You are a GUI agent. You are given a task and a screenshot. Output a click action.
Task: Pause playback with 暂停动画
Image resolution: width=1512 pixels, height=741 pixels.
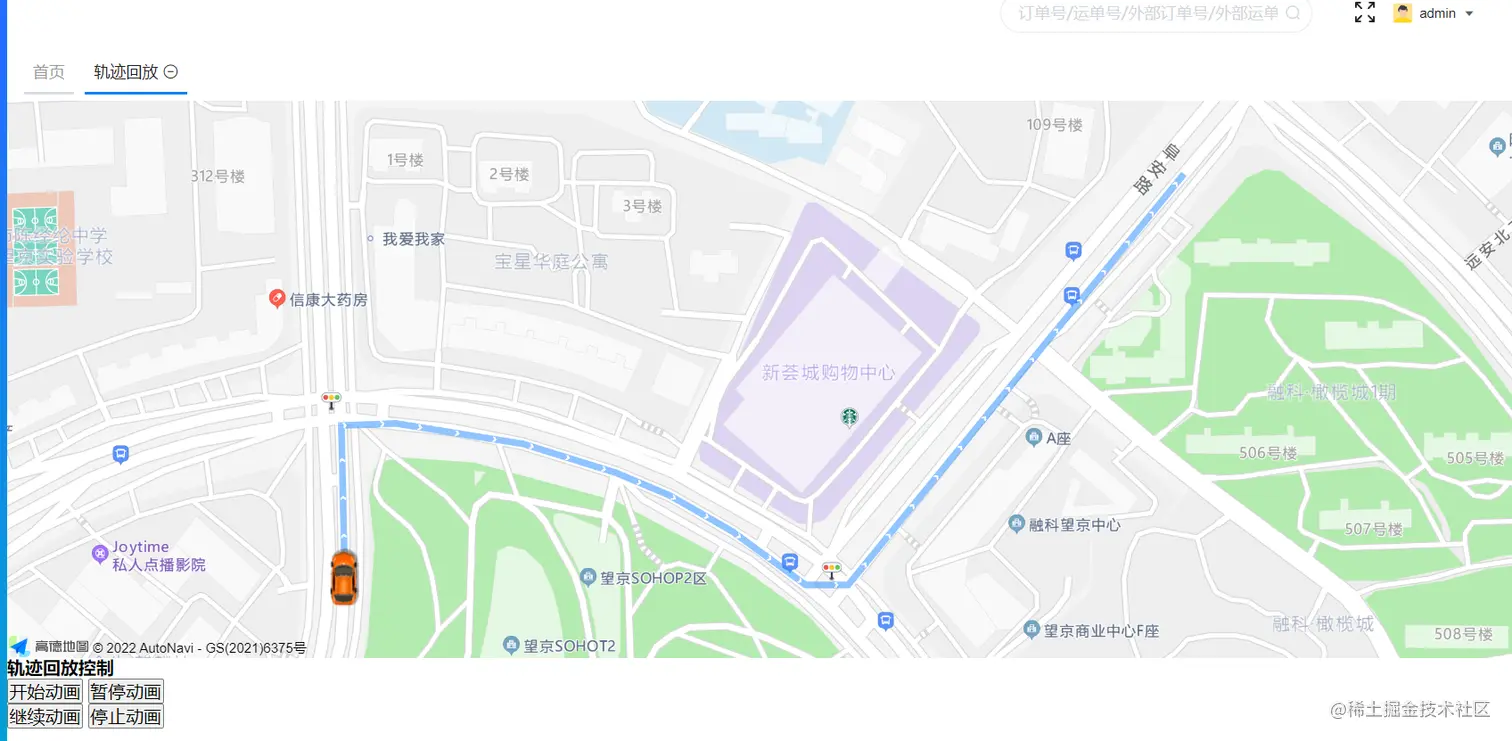pos(126,692)
